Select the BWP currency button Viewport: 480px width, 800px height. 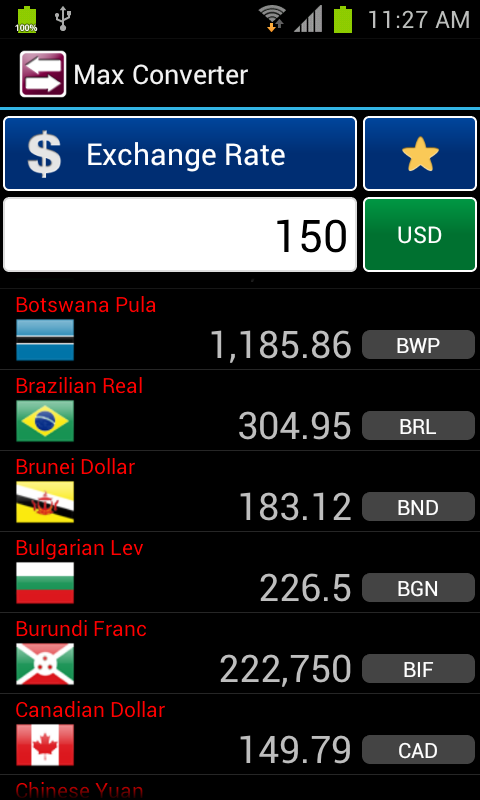tap(418, 345)
